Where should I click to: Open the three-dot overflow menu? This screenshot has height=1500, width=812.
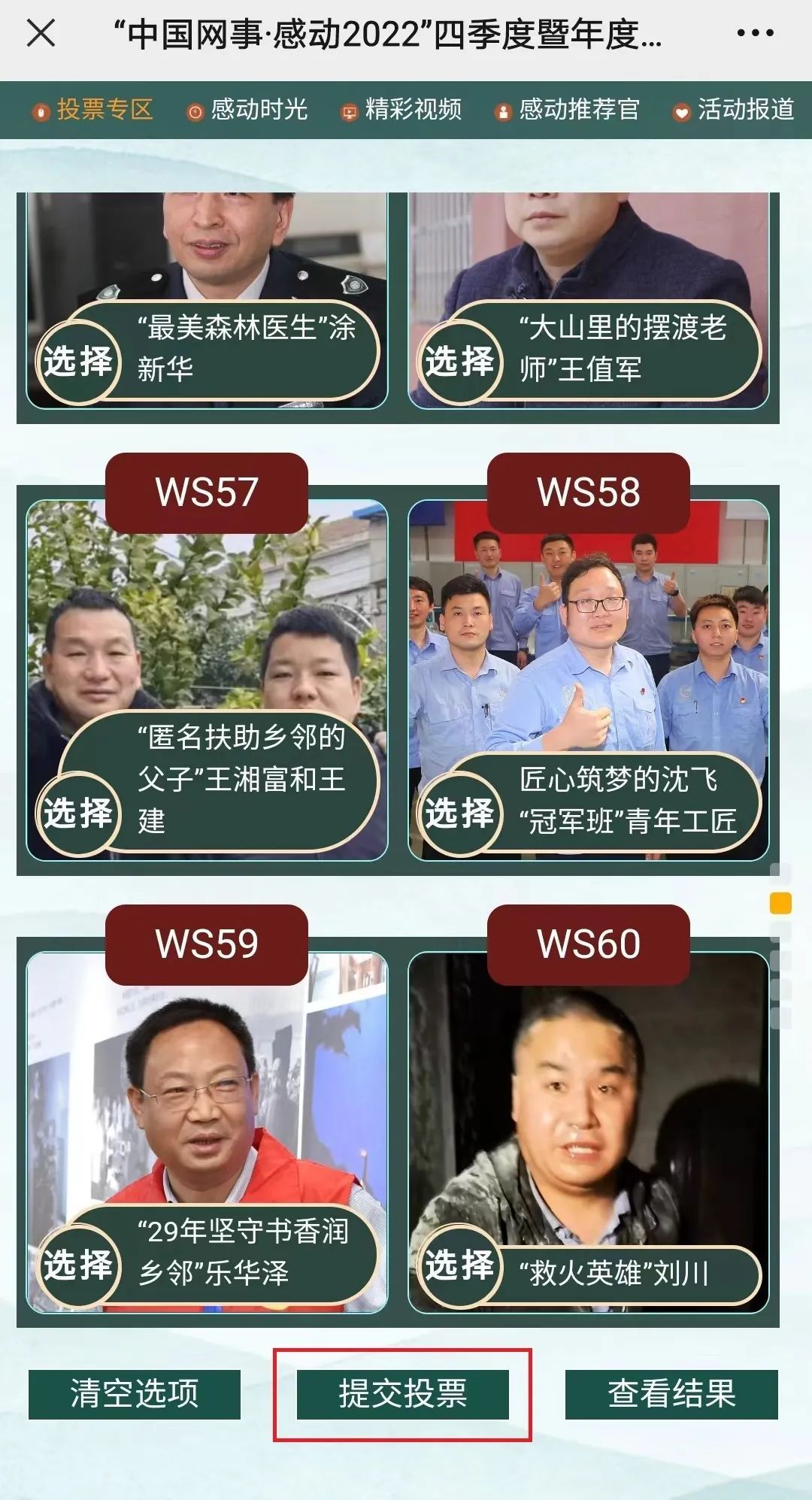(x=755, y=34)
